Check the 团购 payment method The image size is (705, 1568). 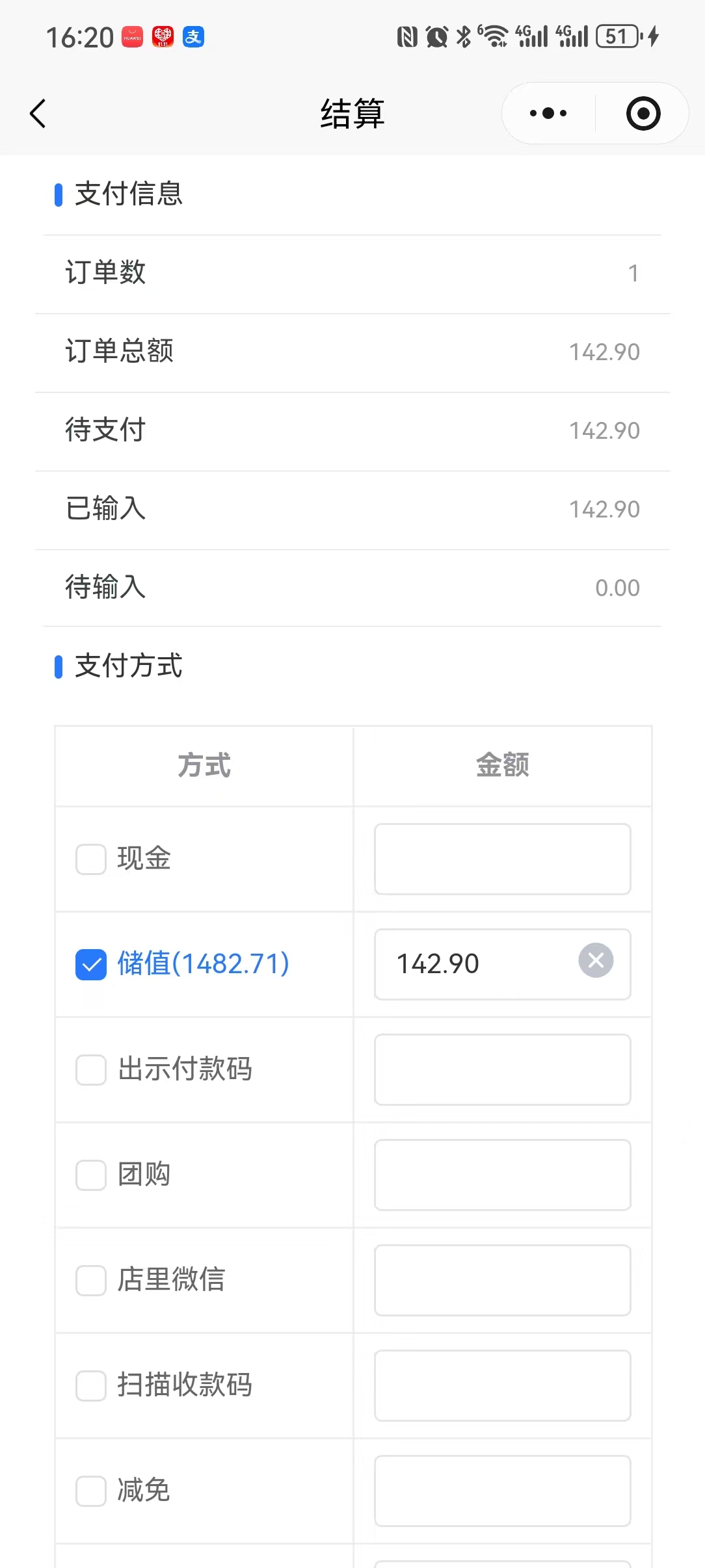[91, 1175]
